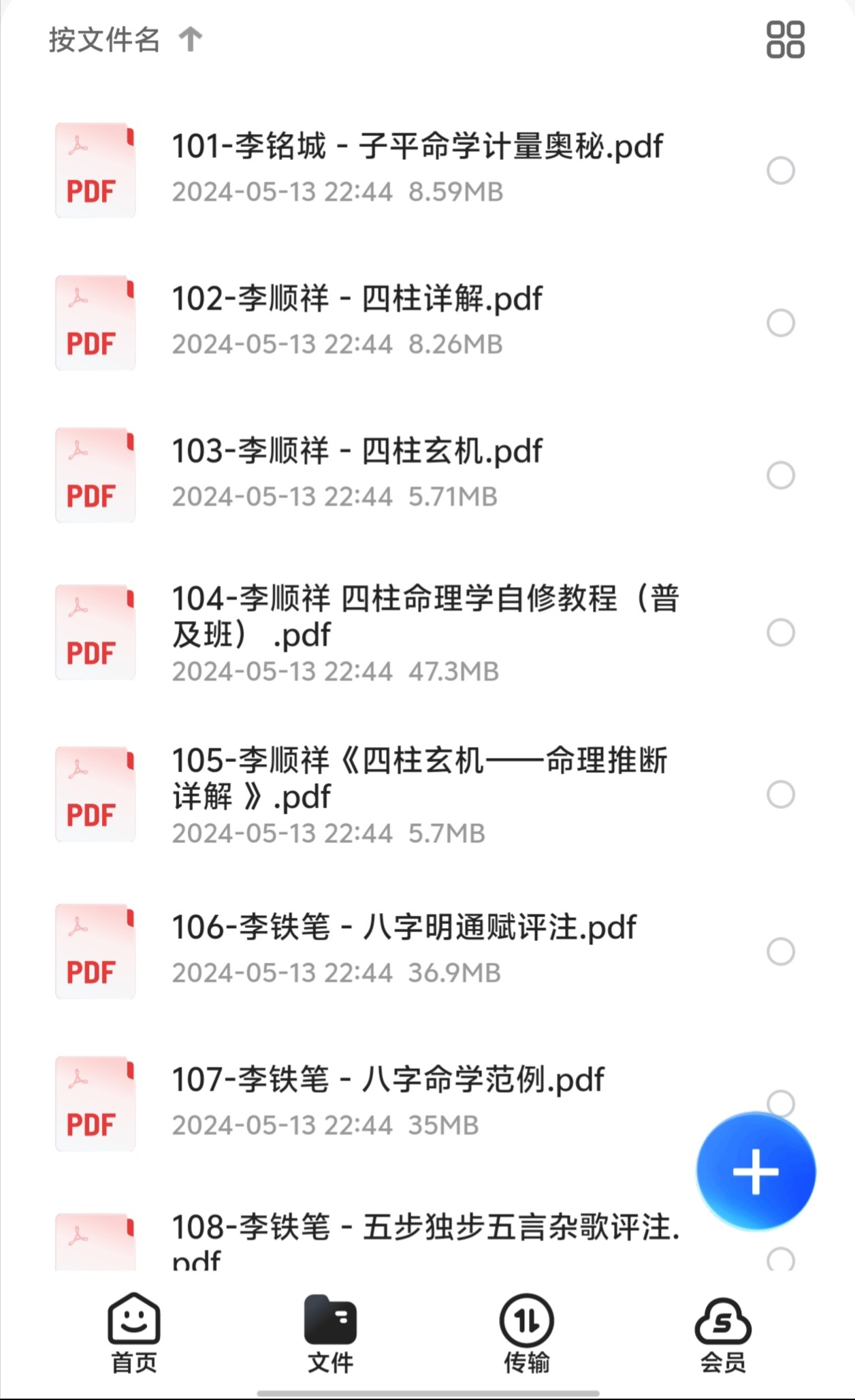Open 103-李顺祥 四柱玄机.pdf

(x=357, y=452)
